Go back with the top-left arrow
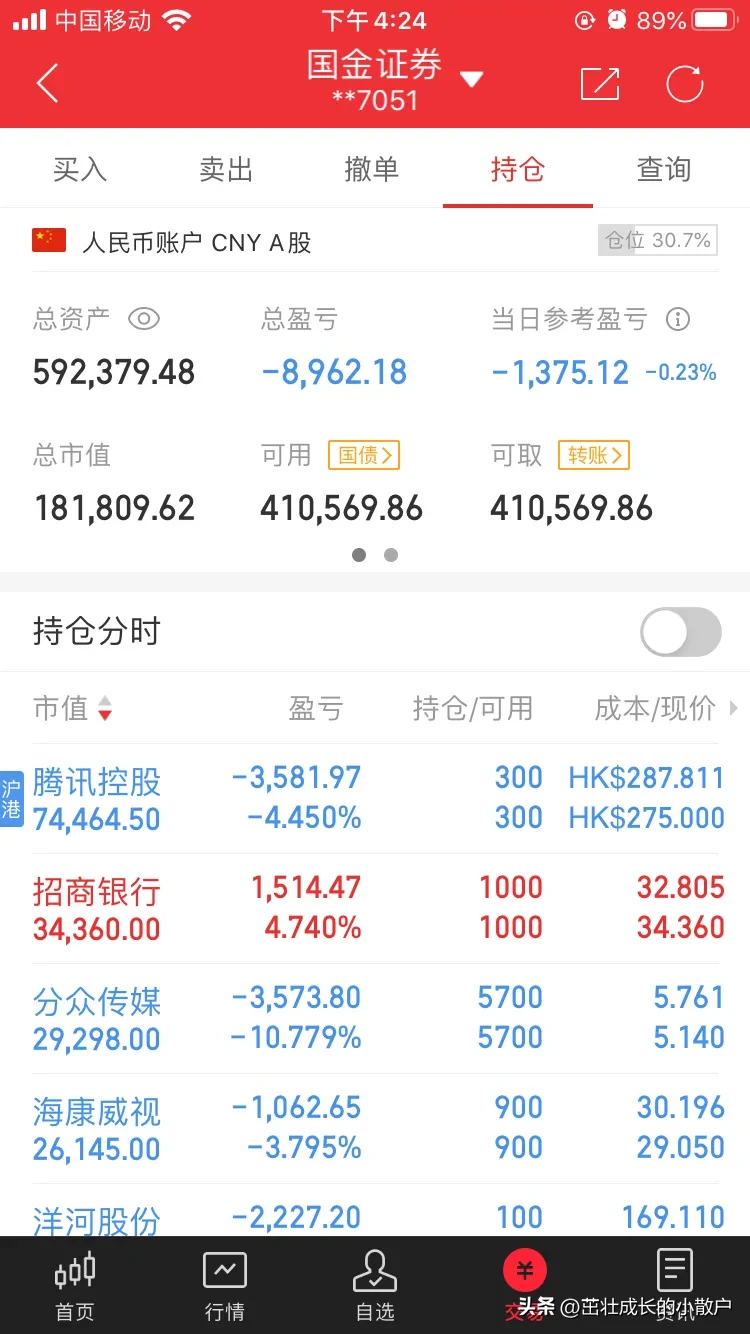Viewport: 750px width, 1334px height. (47, 83)
